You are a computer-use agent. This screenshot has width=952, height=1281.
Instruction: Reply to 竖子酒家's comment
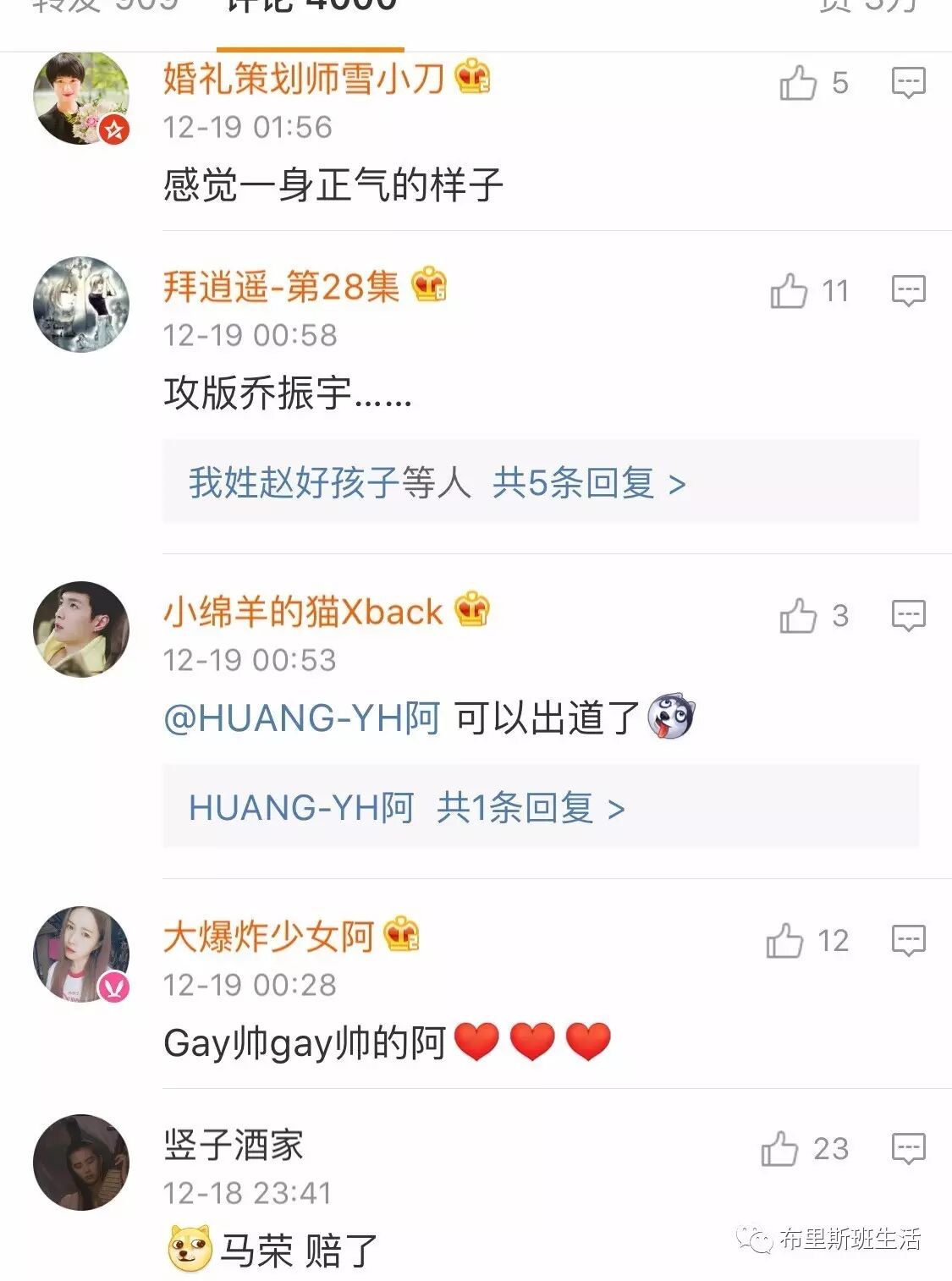908,1149
